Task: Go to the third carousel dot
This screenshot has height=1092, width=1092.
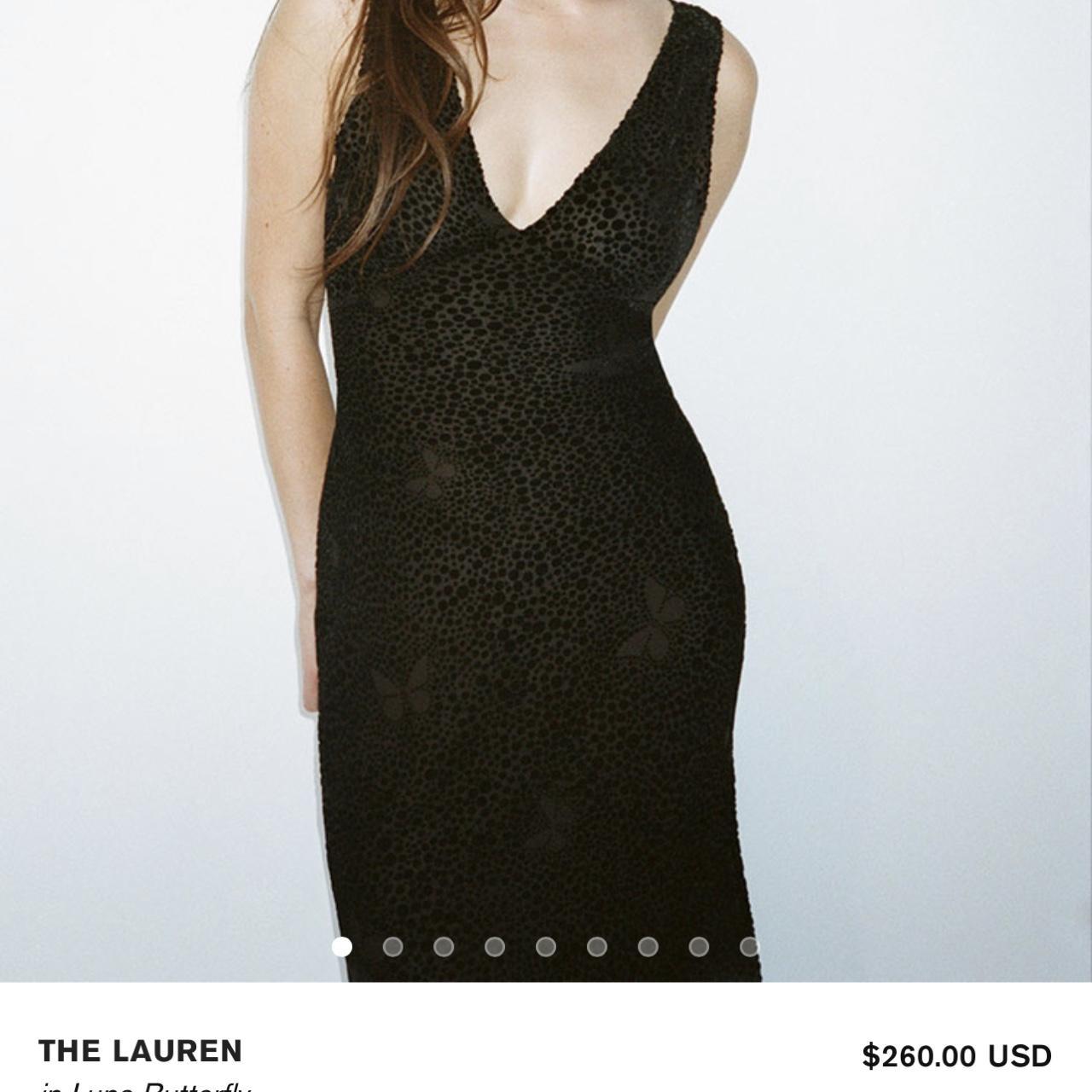Action: (x=444, y=946)
